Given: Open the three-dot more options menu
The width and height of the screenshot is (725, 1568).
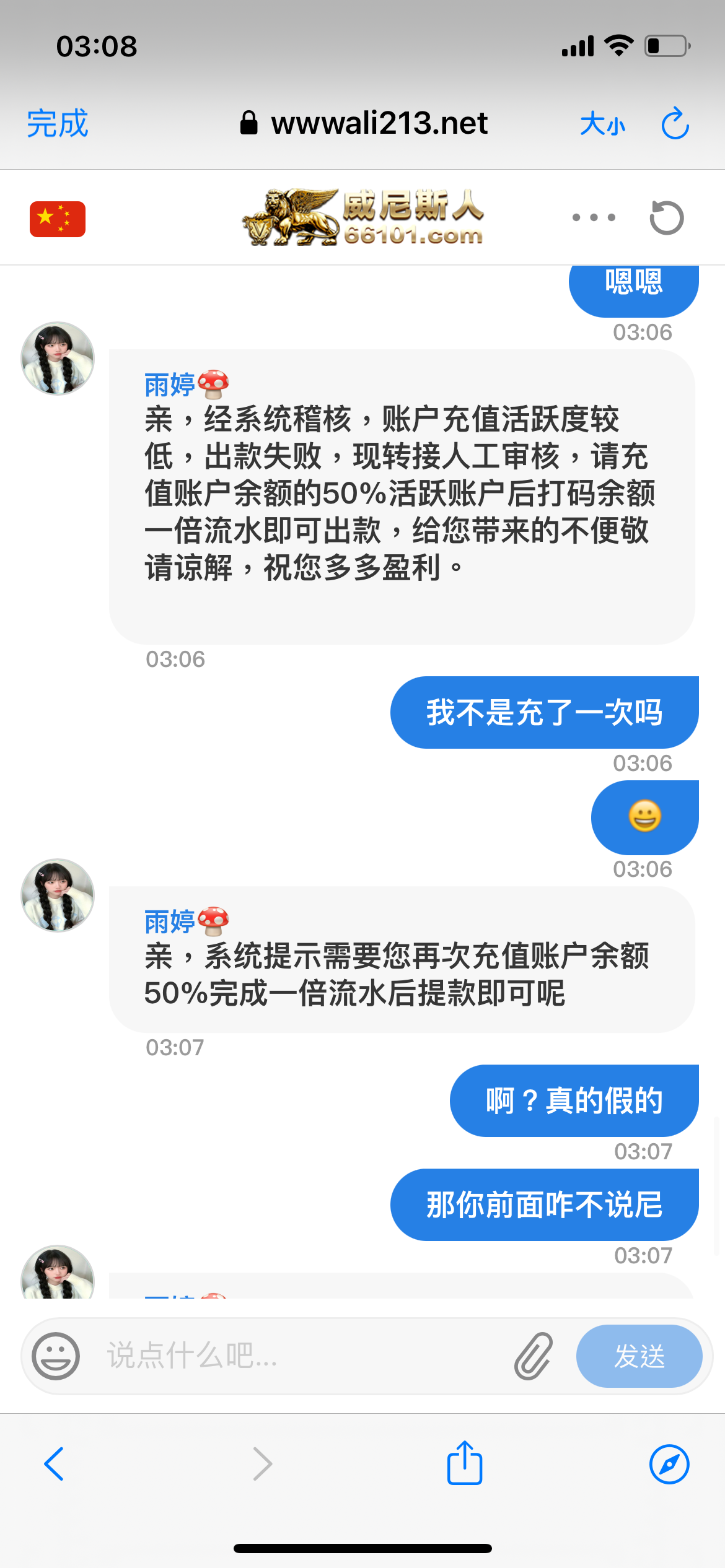Looking at the screenshot, I should pyautogui.click(x=594, y=217).
